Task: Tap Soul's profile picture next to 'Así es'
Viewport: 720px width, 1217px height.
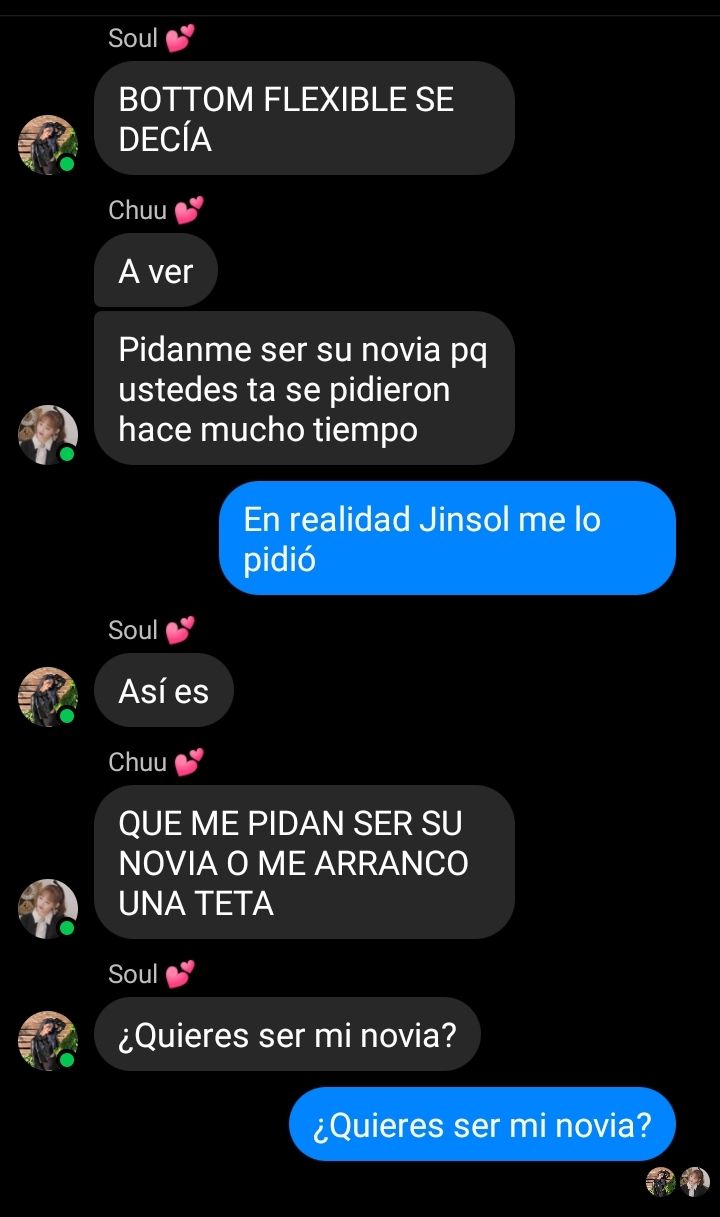Action: tap(48, 697)
